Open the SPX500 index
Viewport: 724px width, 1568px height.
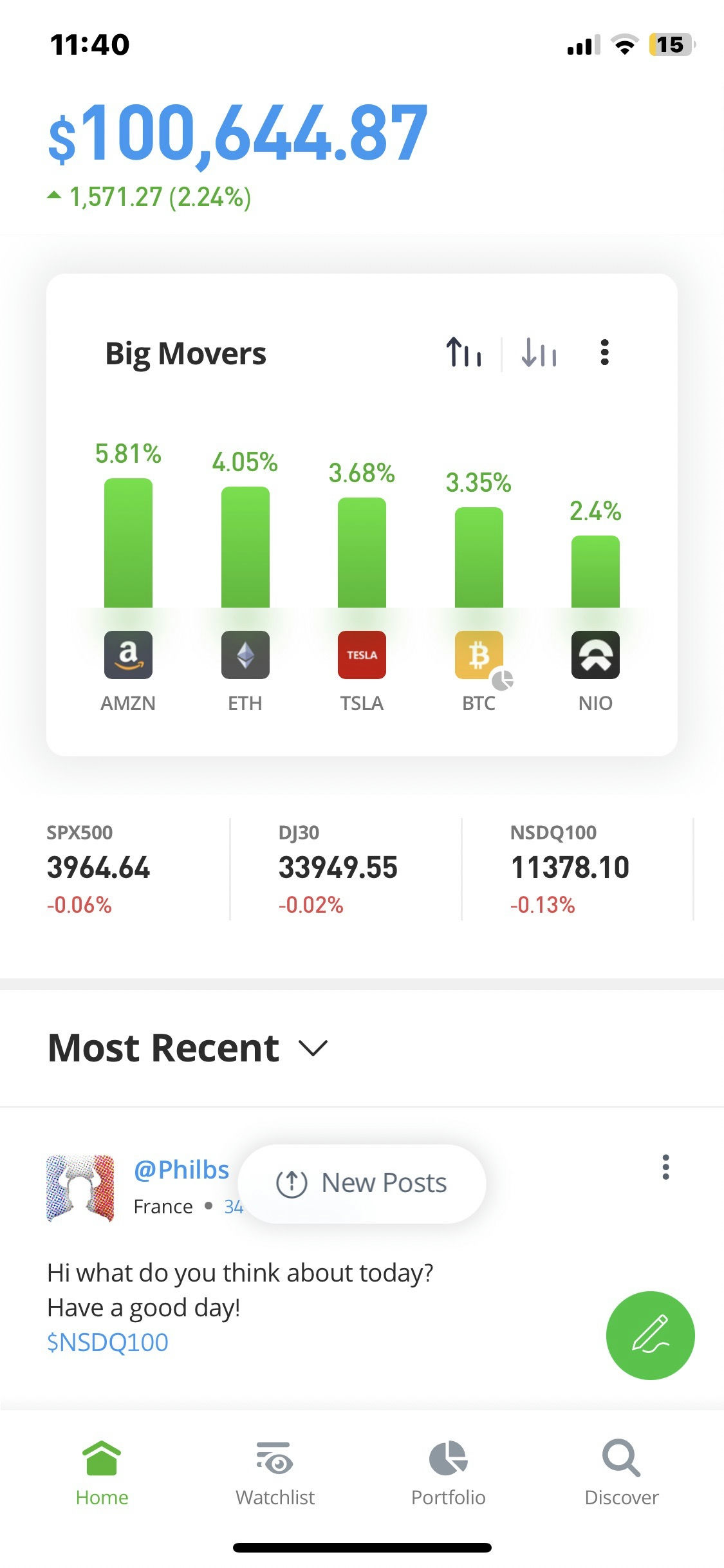(98, 868)
